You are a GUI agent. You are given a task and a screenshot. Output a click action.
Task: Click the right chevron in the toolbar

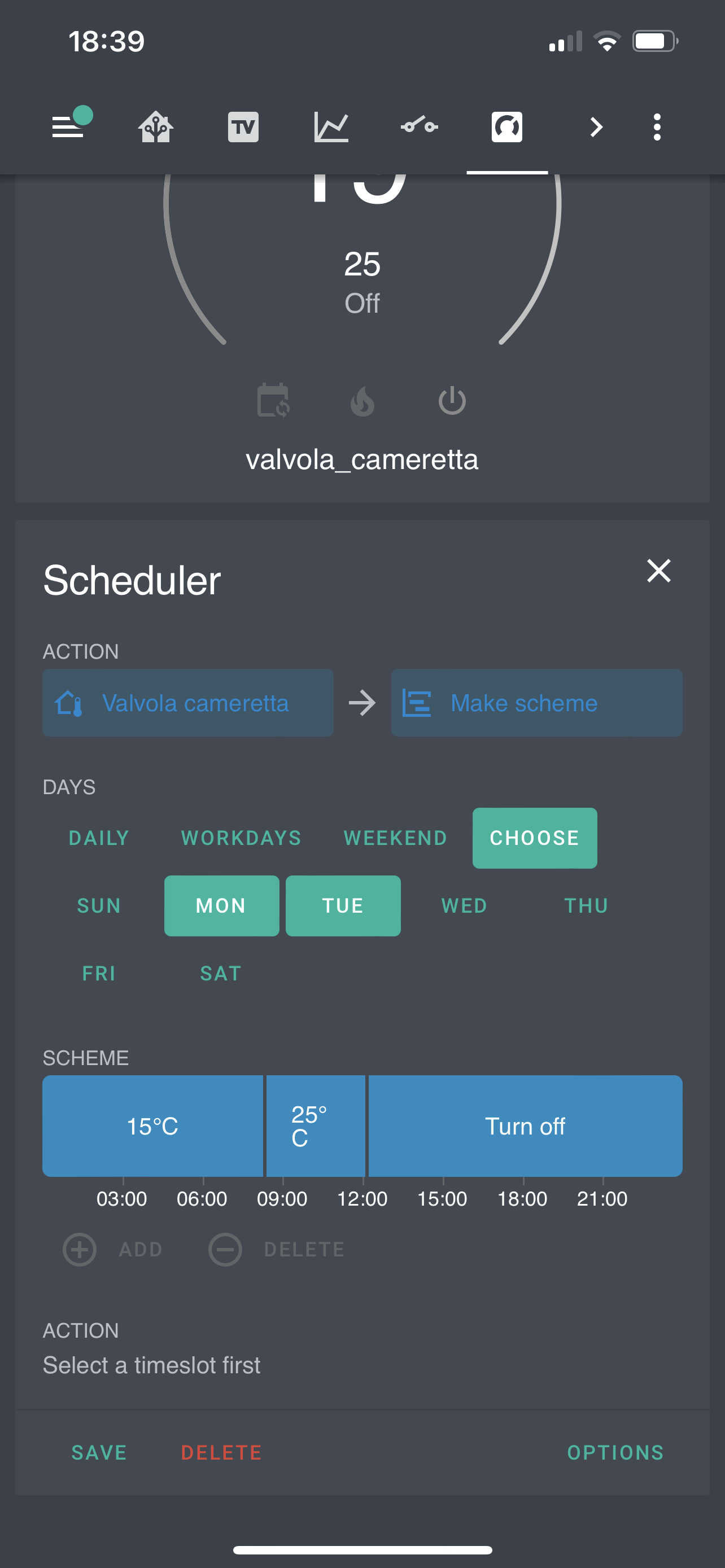click(596, 126)
